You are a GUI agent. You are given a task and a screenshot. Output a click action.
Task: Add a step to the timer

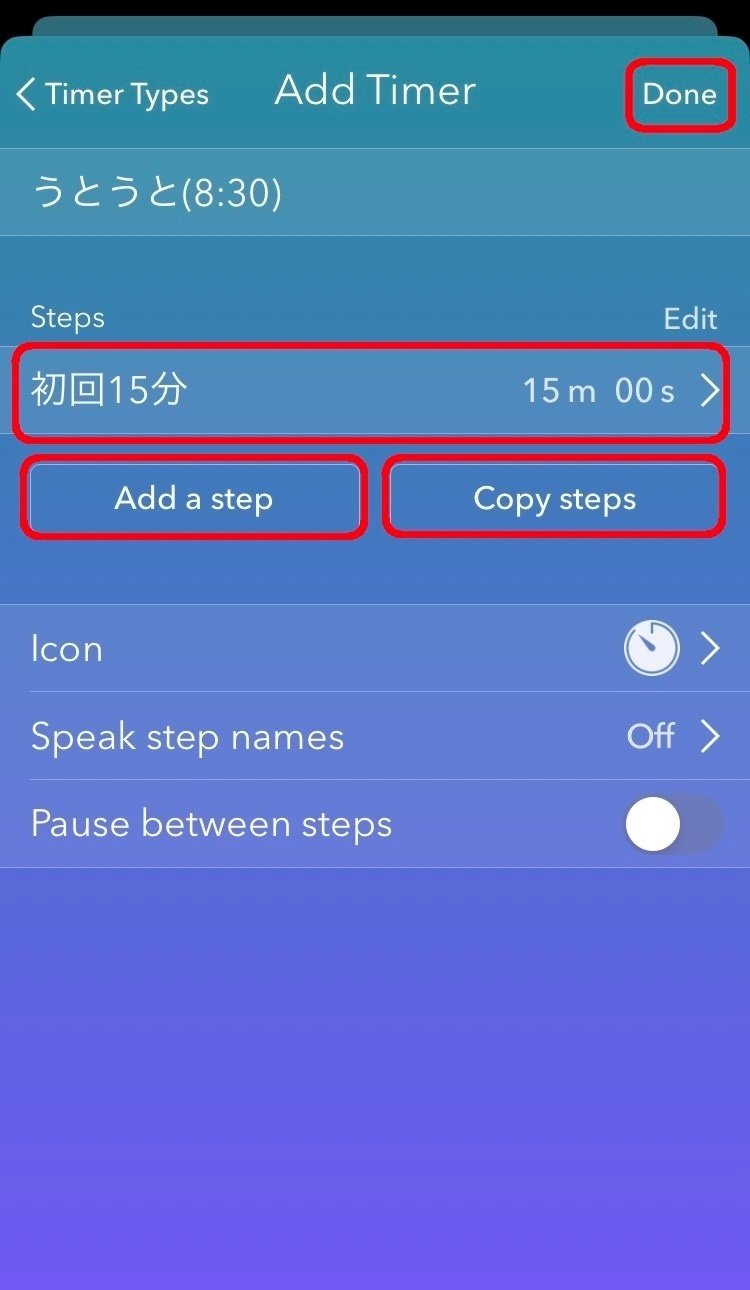tap(194, 497)
